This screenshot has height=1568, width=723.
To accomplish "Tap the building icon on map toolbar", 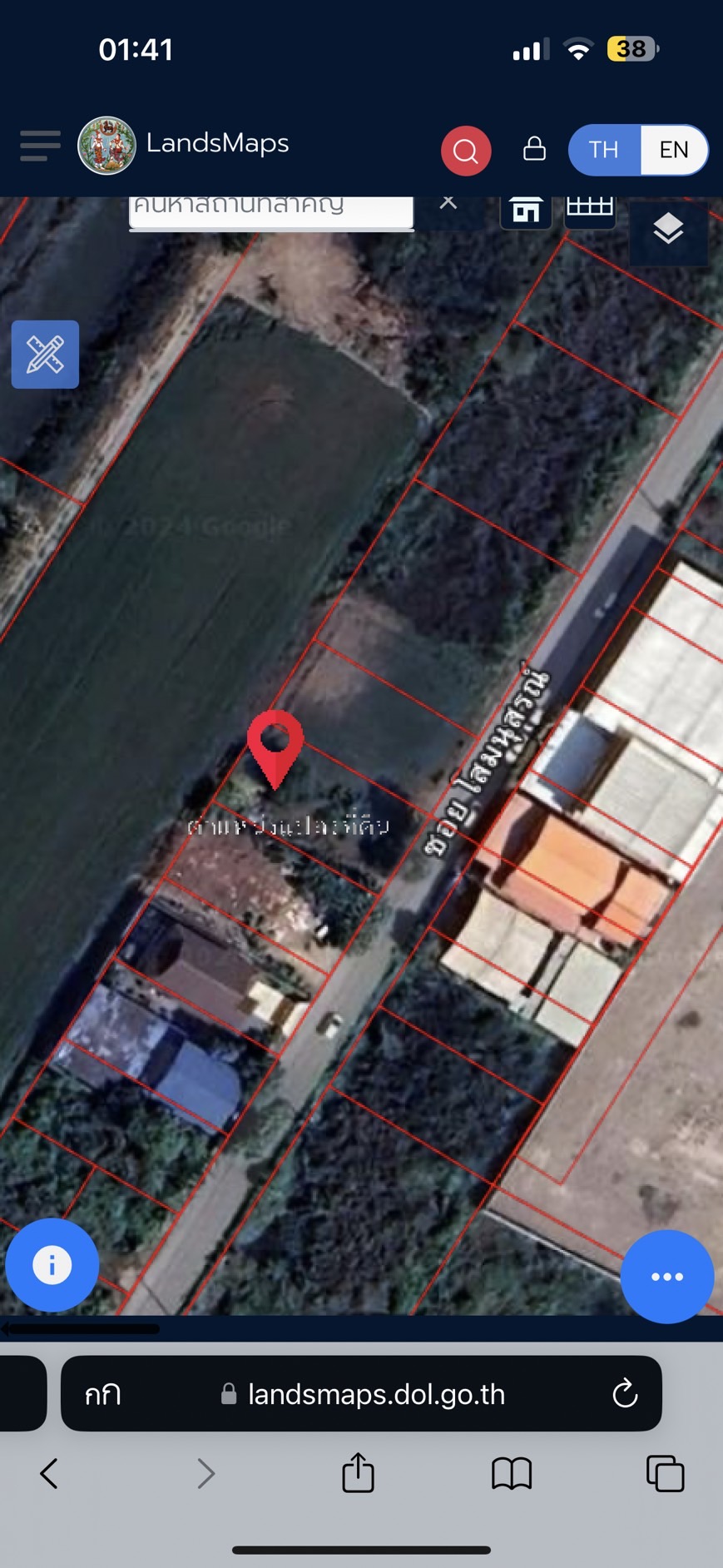I will pyautogui.click(x=525, y=211).
